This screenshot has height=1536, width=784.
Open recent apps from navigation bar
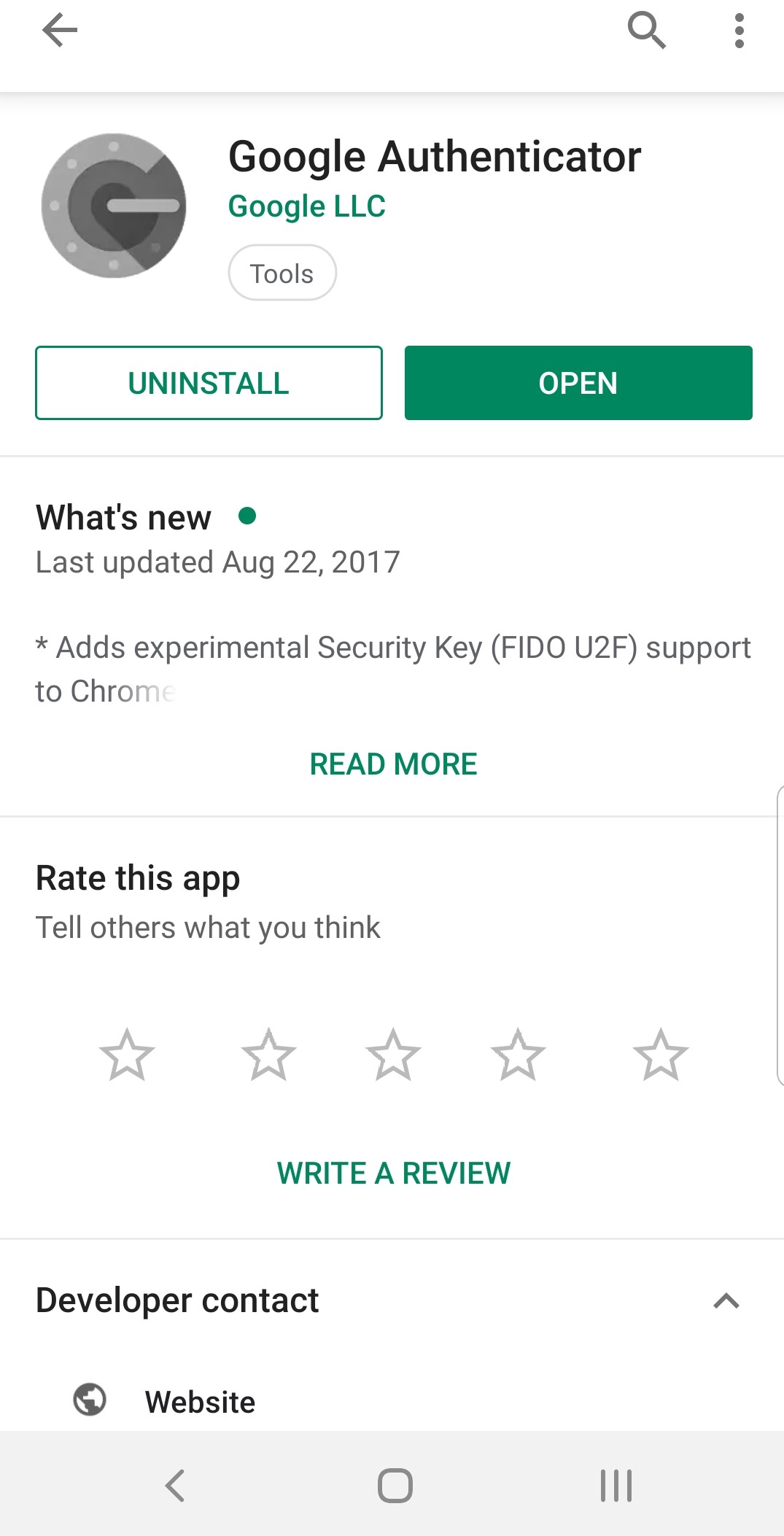coord(616,1486)
